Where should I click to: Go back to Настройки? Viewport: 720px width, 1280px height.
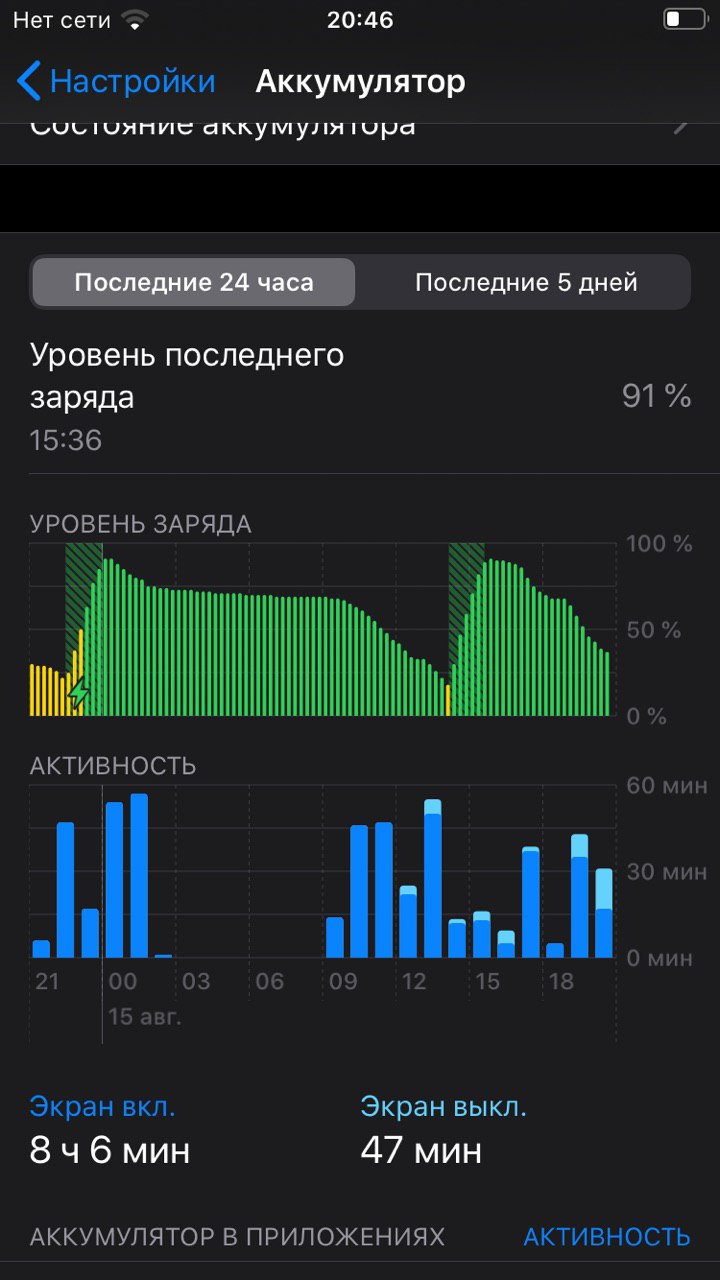[x=116, y=81]
